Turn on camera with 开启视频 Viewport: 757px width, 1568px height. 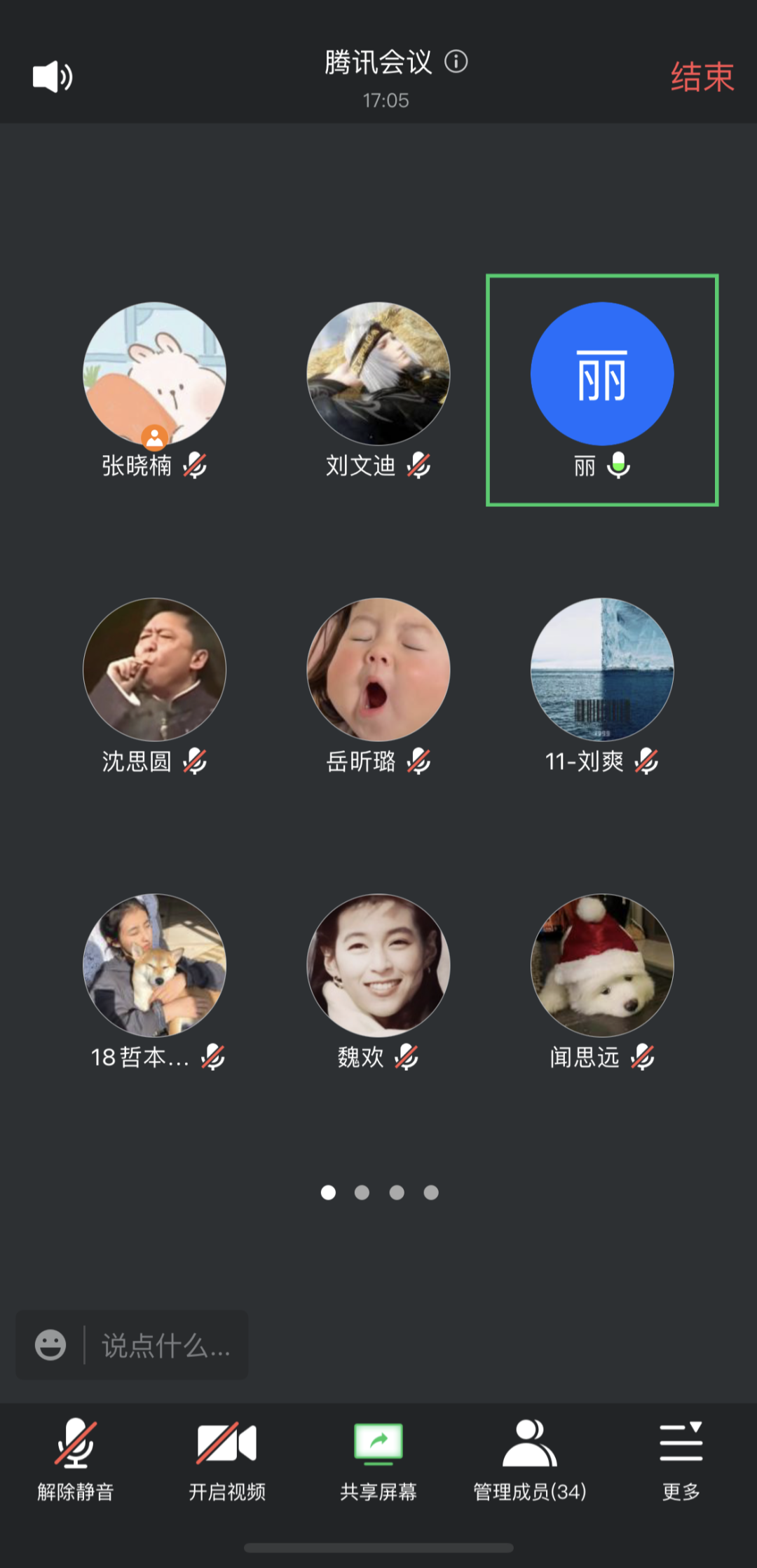(227, 1459)
